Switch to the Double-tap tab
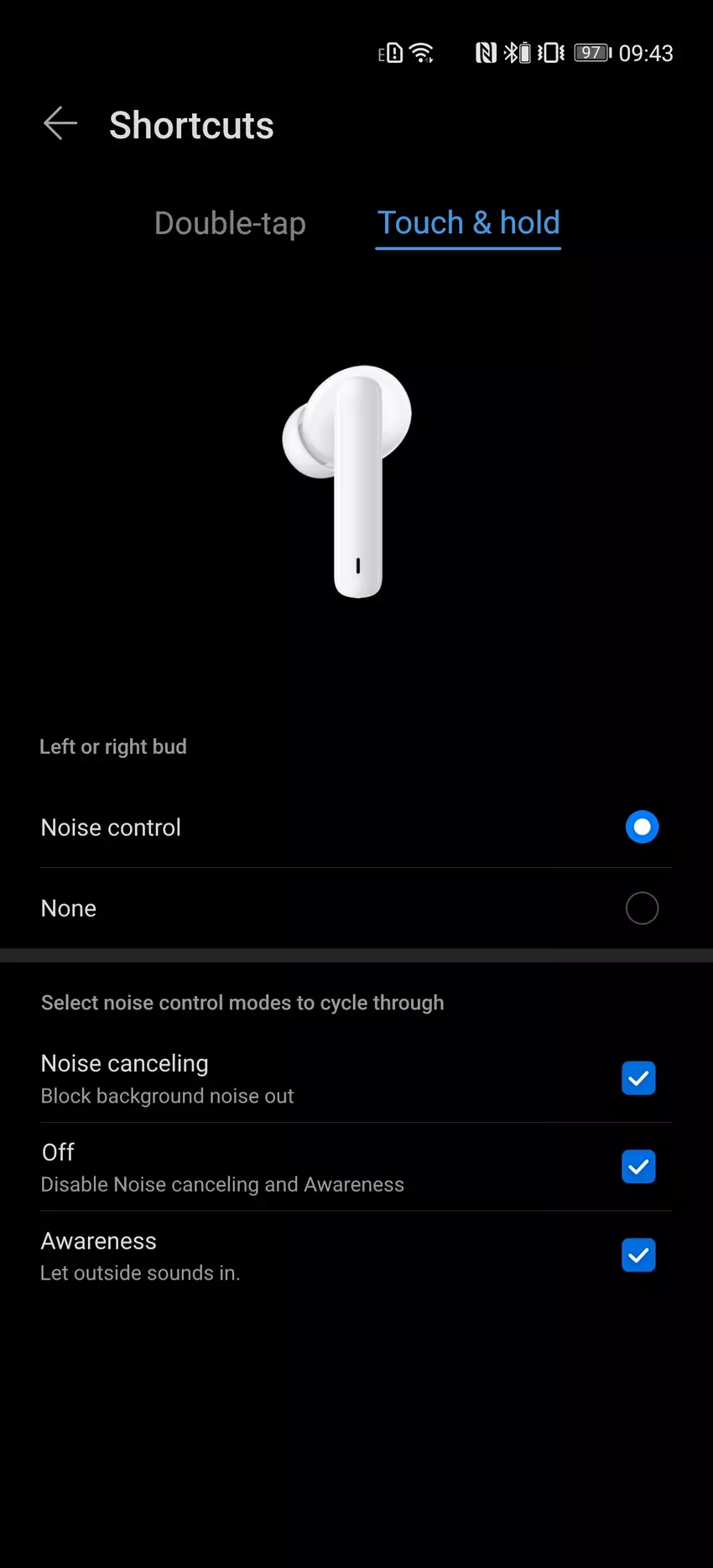The image size is (713, 1568). point(230,224)
